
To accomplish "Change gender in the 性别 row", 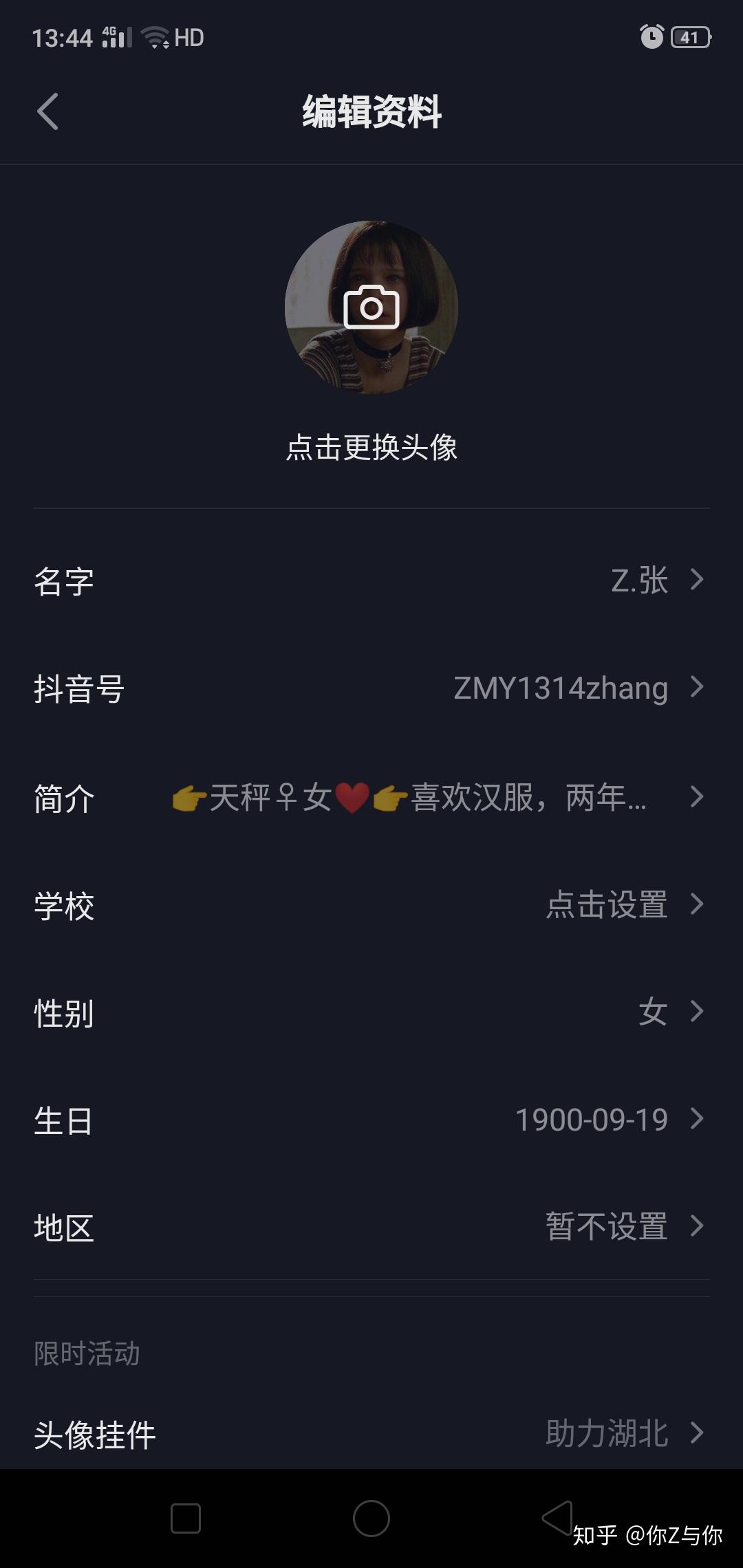I will (371, 1012).
